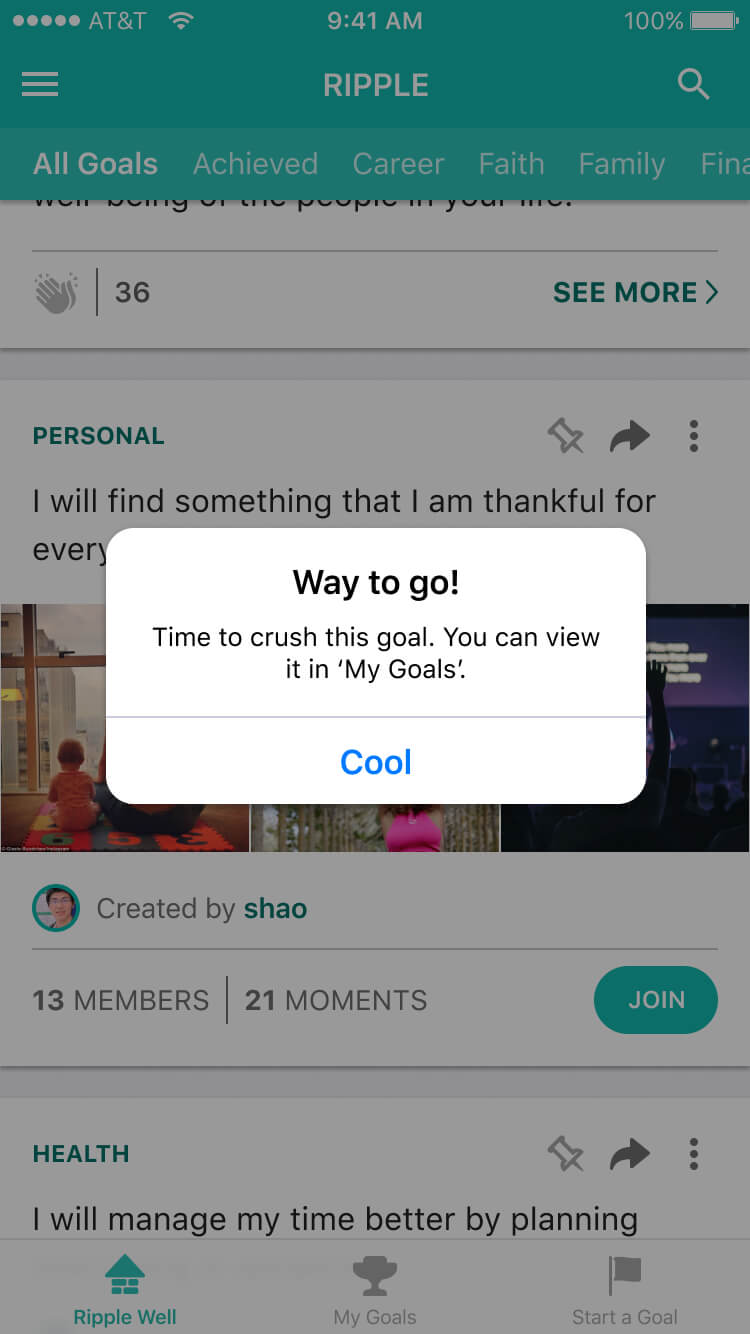This screenshot has height=1334, width=750.
Task: Share the Personal goal
Action: coord(630,436)
